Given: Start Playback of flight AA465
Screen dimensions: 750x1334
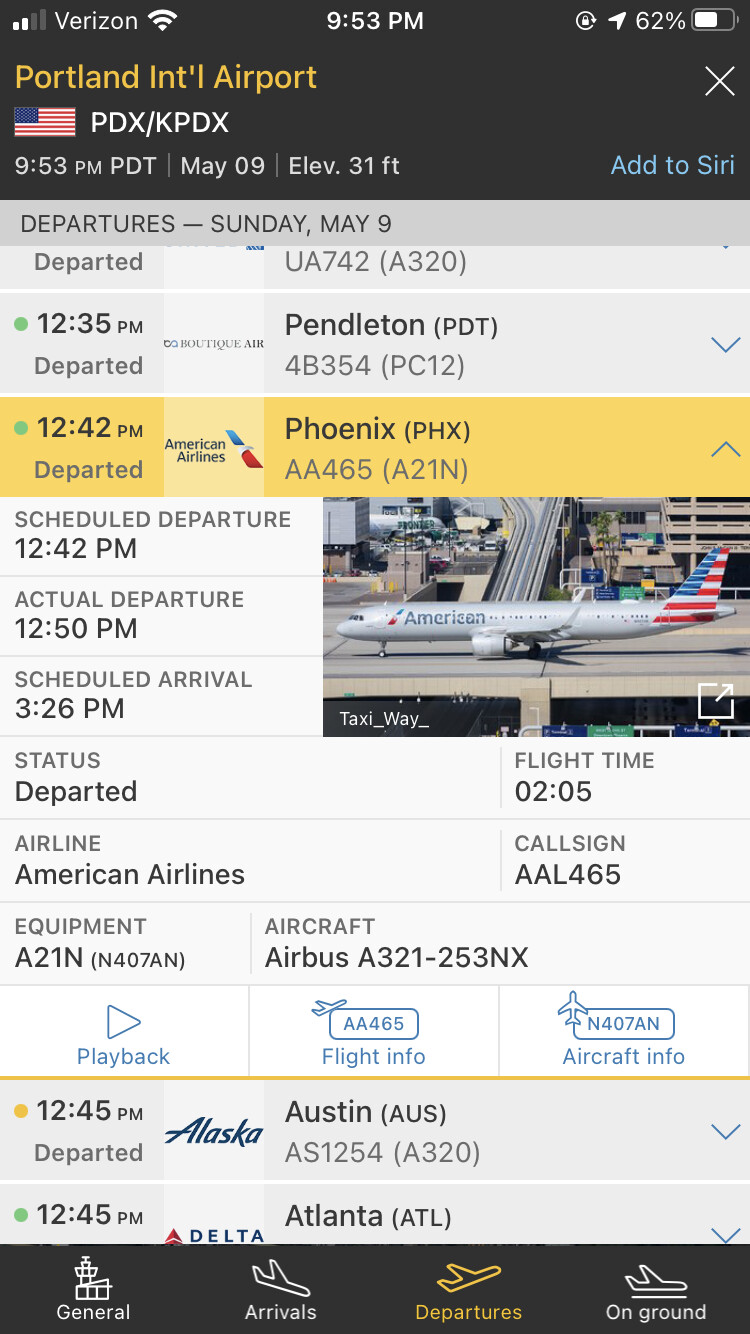Looking at the screenshot, I should [x=124, y=1036].
